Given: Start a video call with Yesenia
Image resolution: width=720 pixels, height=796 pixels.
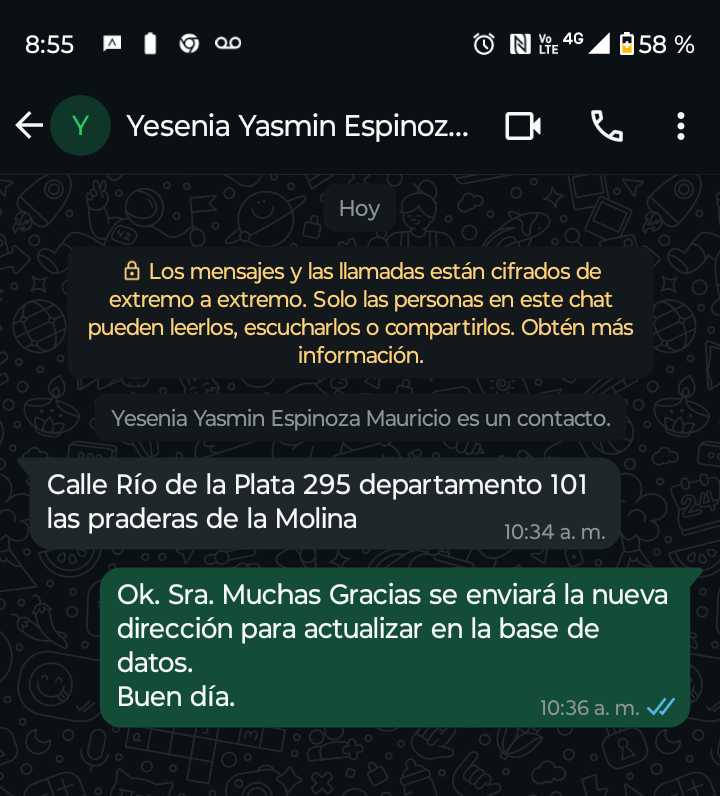Looking at the screenshot, I should pos(522,126).
